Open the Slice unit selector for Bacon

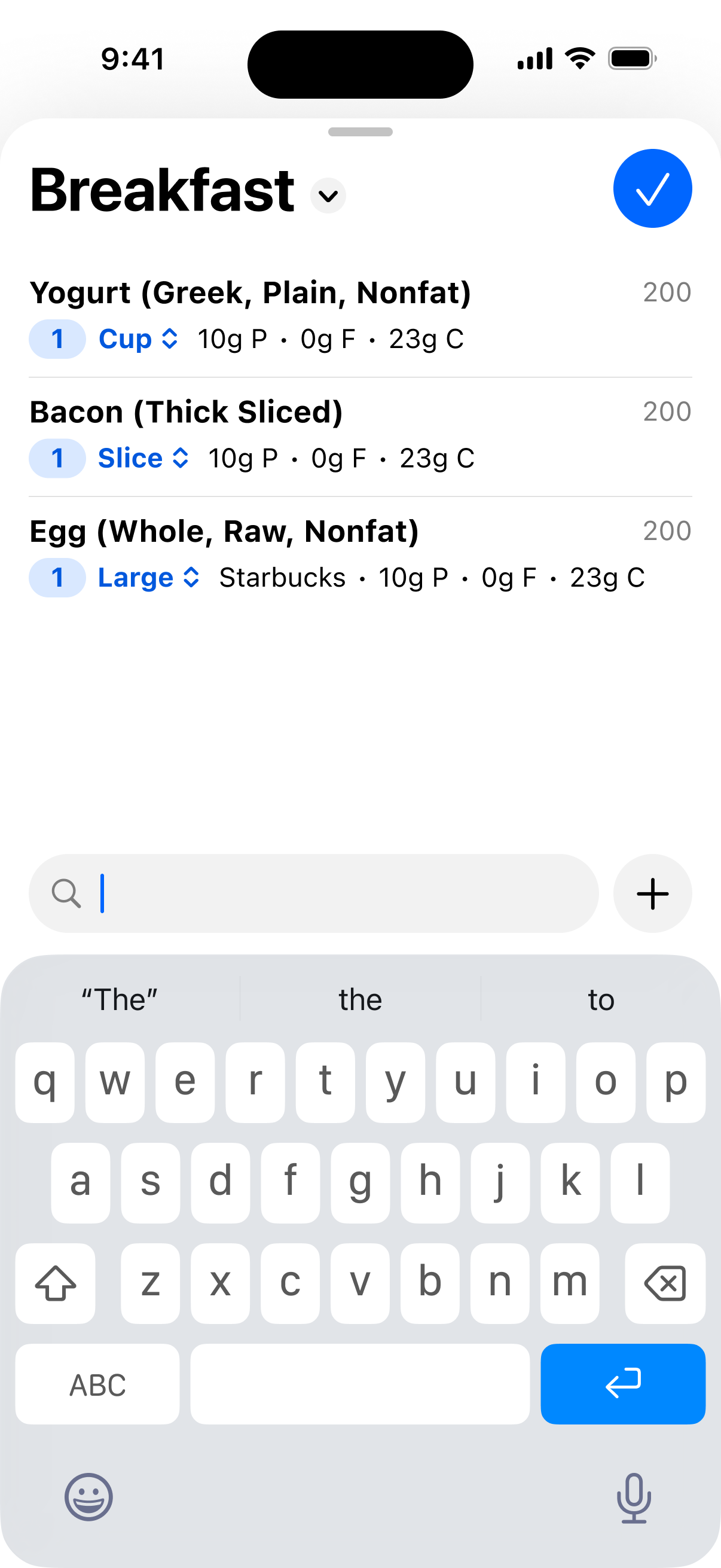(142, 457)
